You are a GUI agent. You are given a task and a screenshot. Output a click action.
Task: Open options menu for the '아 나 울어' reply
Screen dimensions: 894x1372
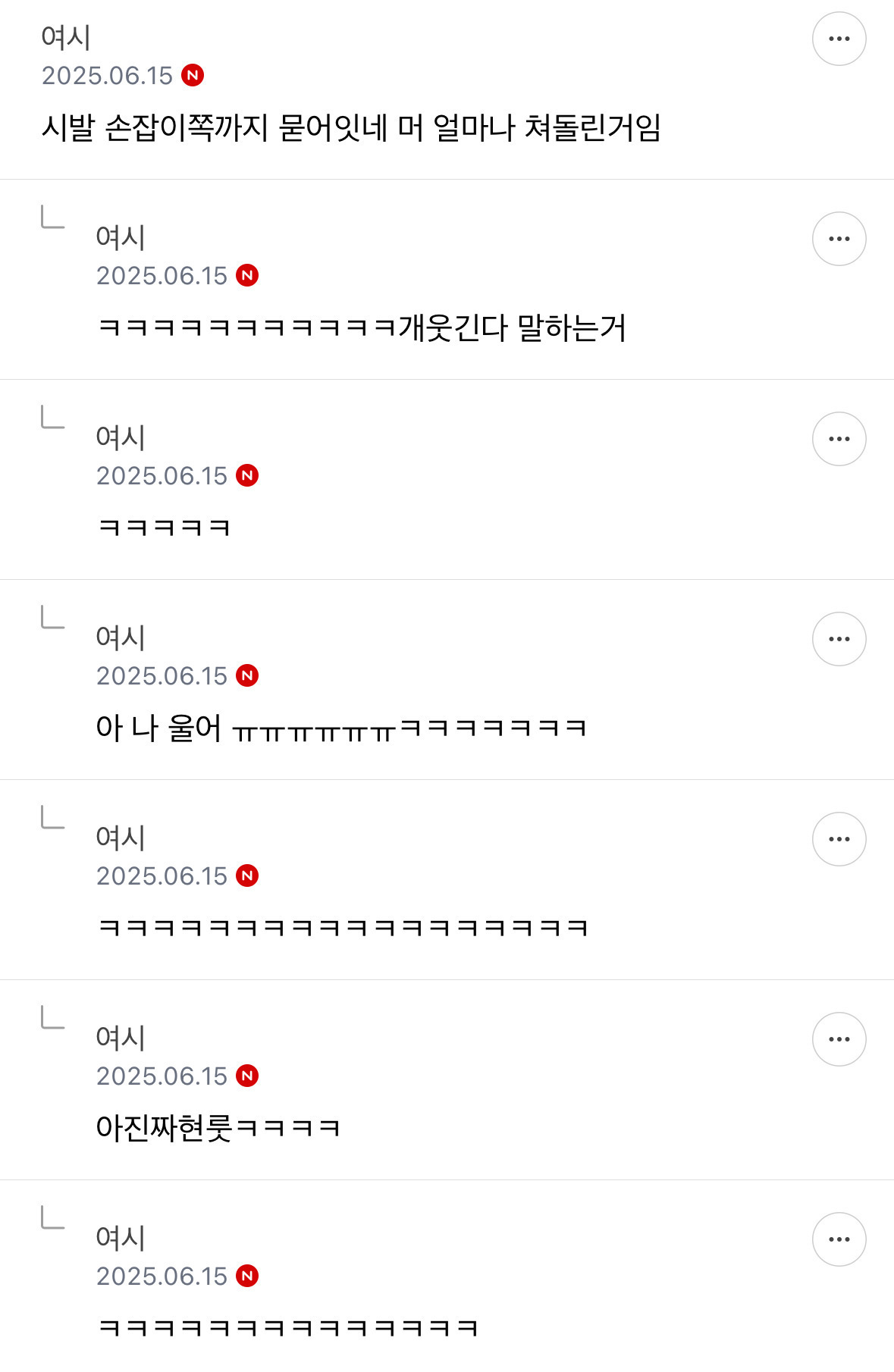click(840, 639)
